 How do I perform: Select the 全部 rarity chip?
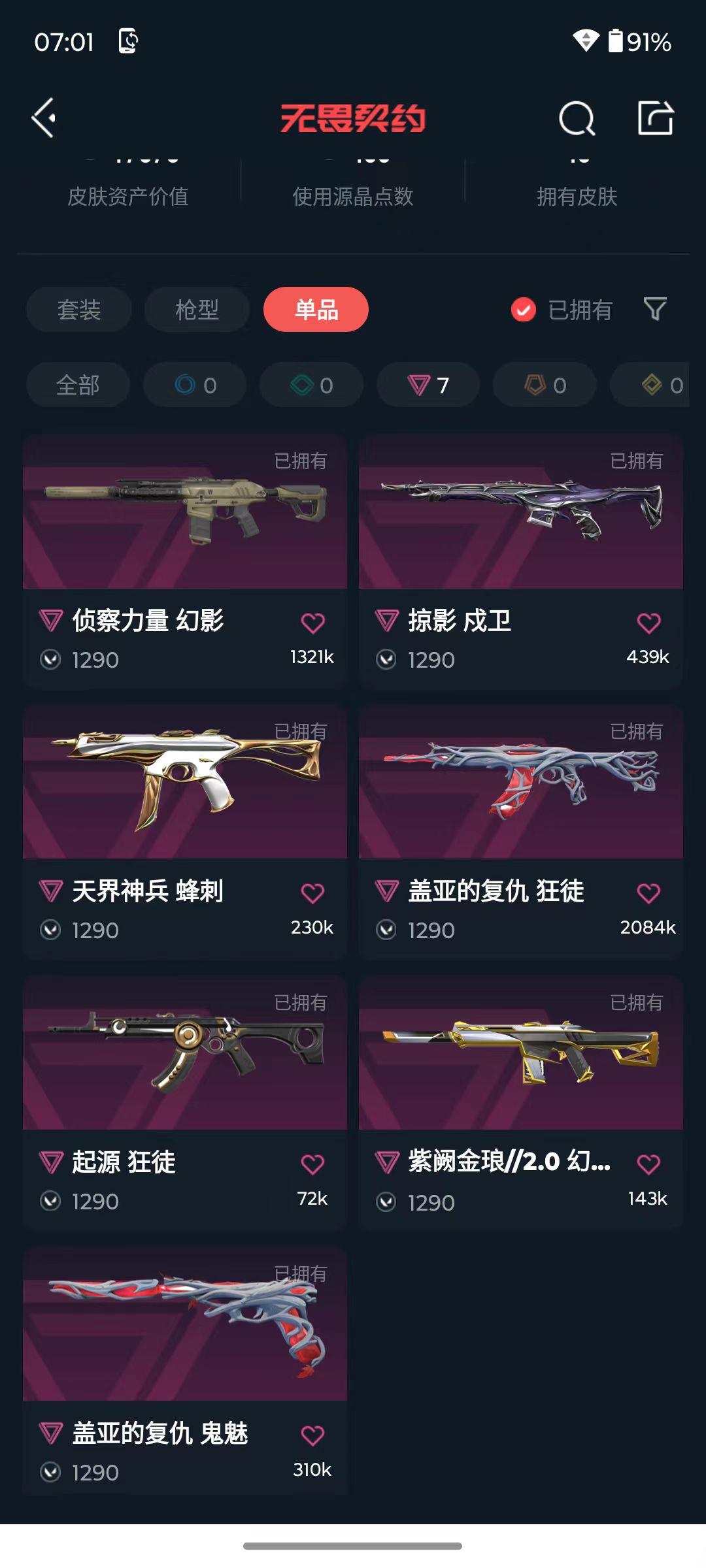[78, 385]
